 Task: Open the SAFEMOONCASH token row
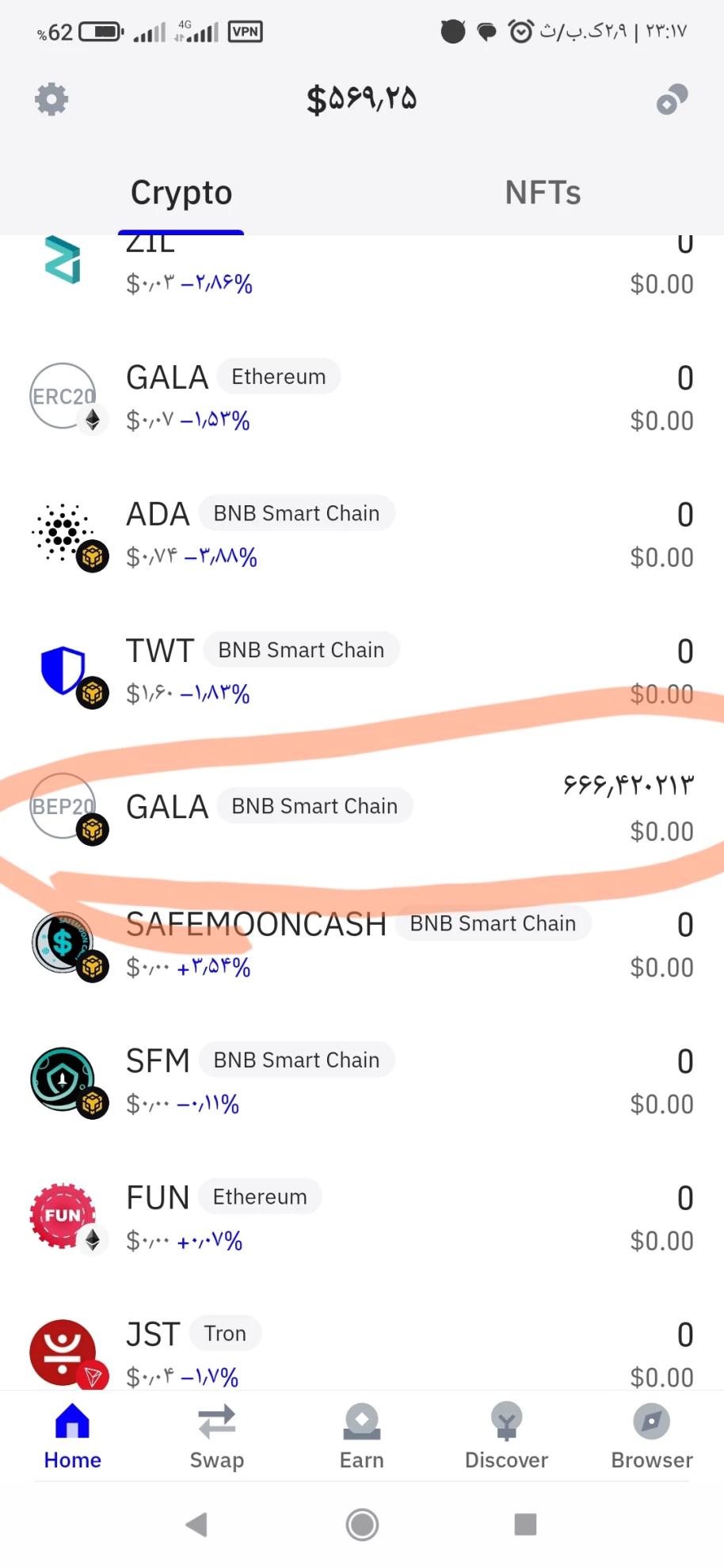361,945
